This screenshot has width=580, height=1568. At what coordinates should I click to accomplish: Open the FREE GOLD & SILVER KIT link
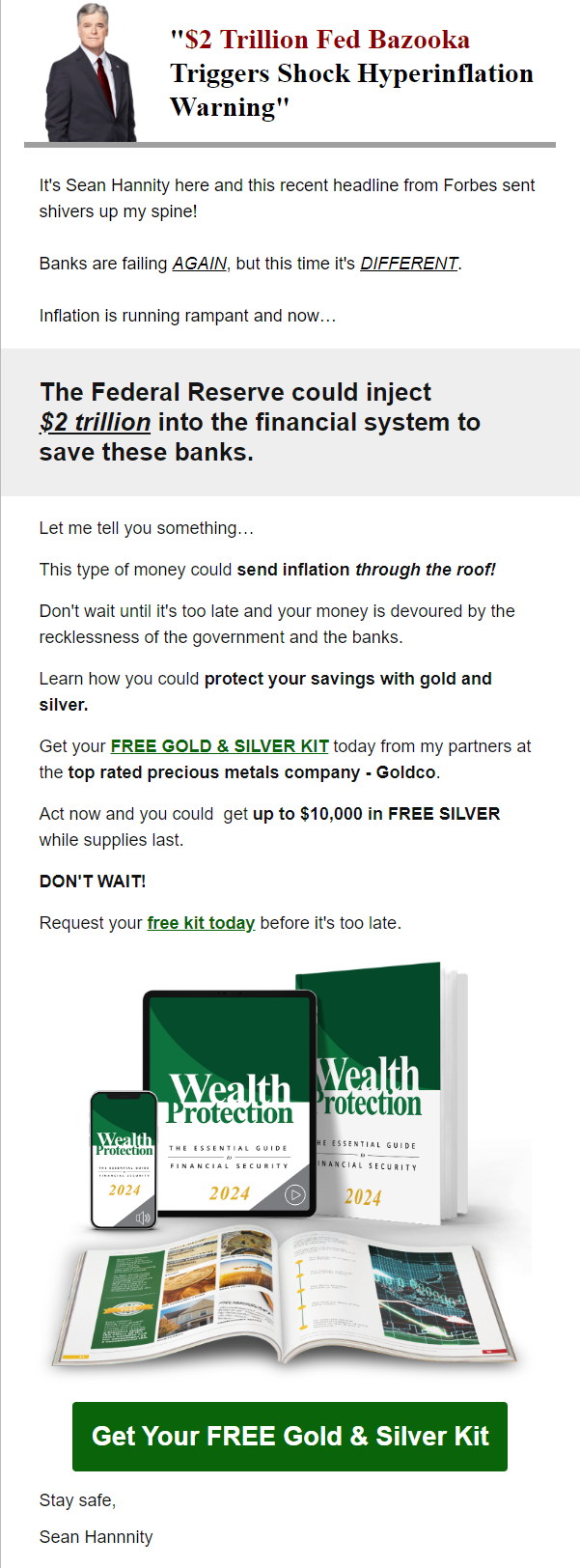click(x=219, y=746)
